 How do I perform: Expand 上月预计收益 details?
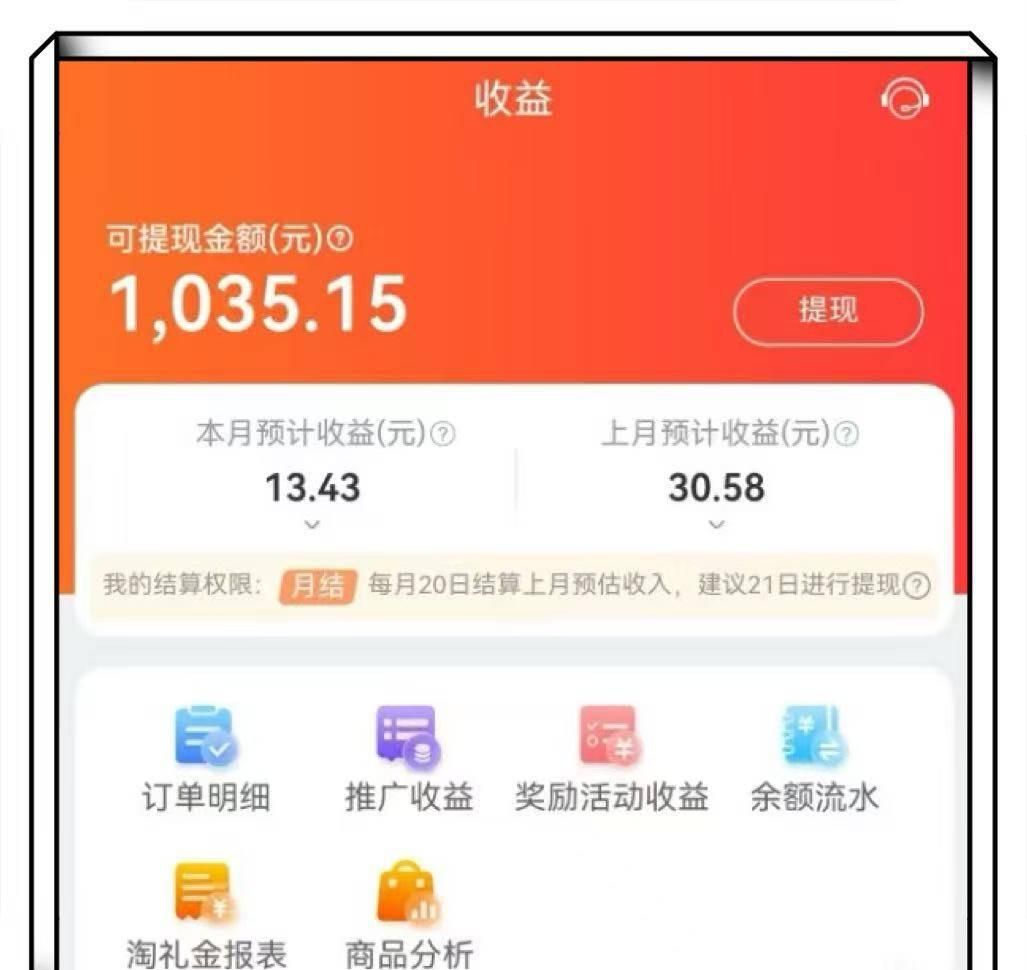point(716,523)
